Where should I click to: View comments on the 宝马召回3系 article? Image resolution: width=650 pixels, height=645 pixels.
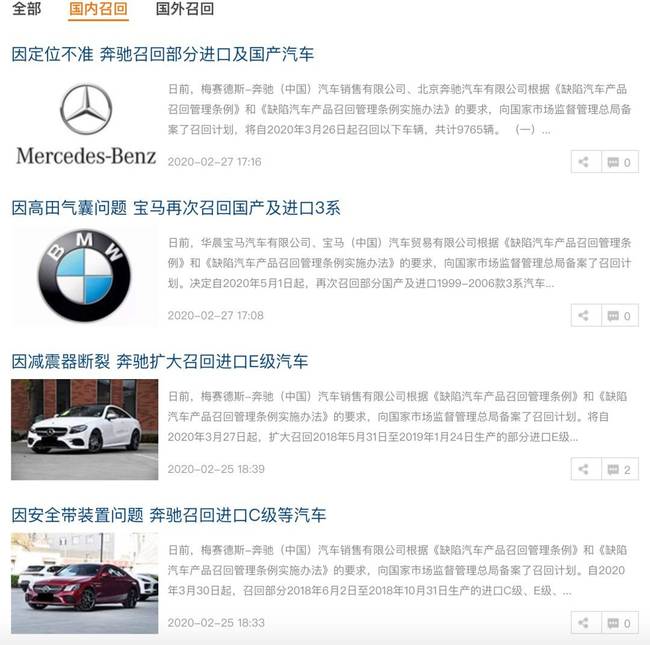(619, 316)
